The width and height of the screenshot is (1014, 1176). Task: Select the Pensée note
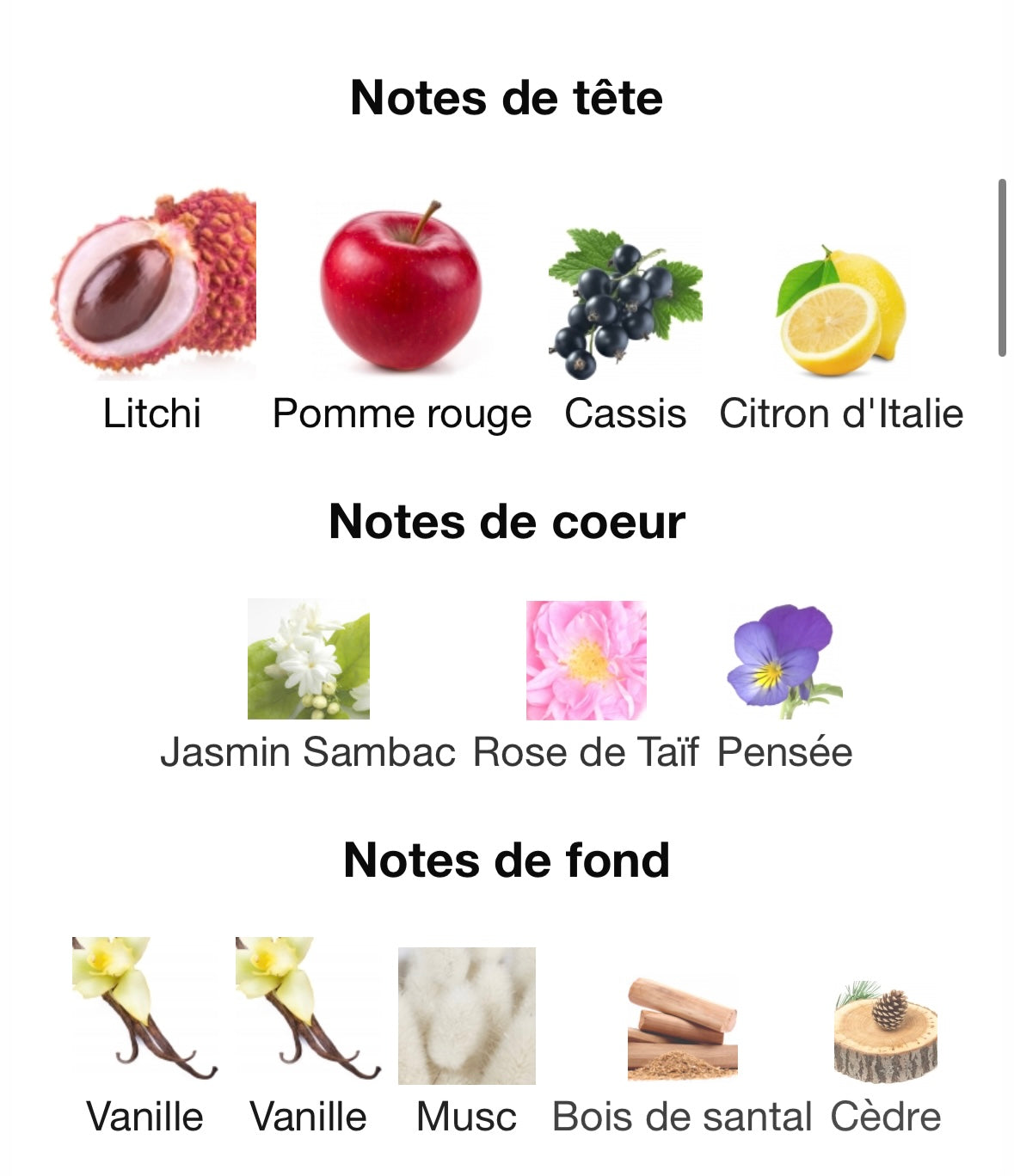tap(784, 660)
